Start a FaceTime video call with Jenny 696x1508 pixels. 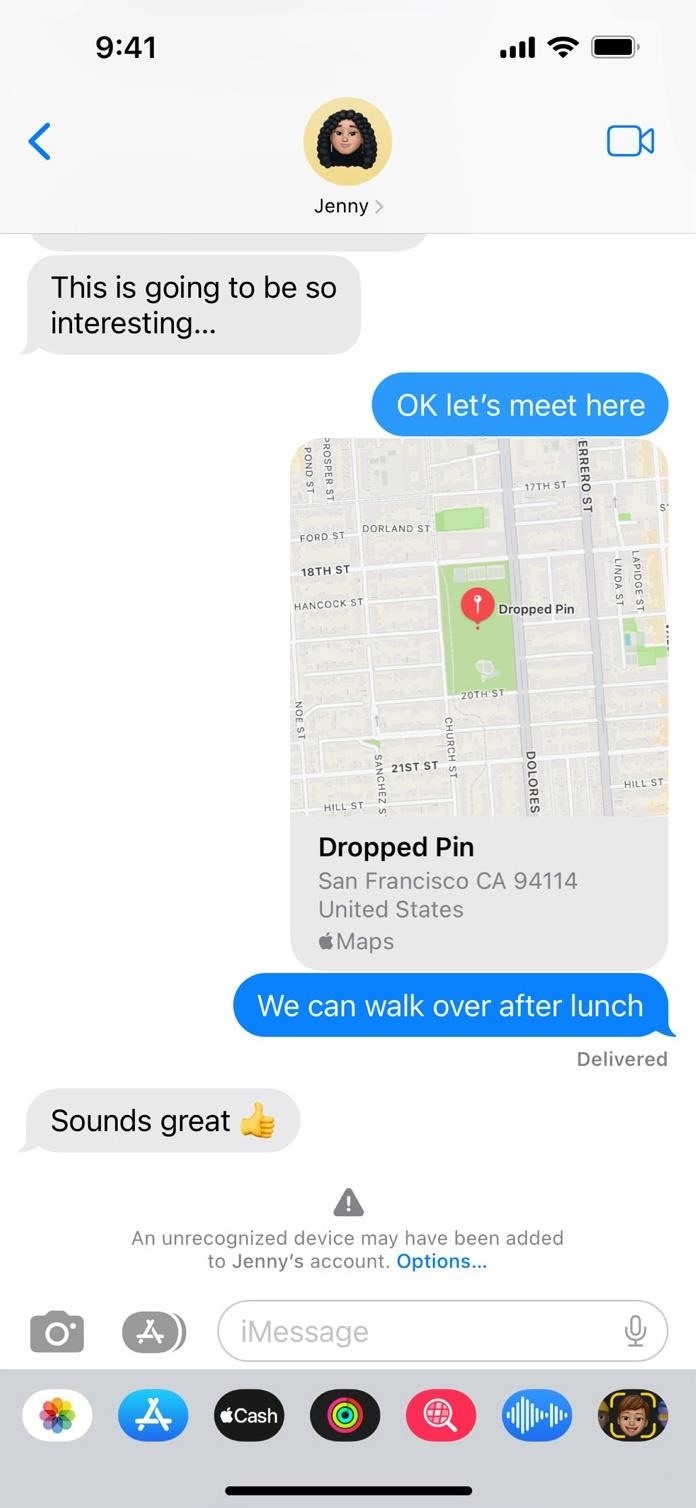pyautogui.click(x=630, y=142)
